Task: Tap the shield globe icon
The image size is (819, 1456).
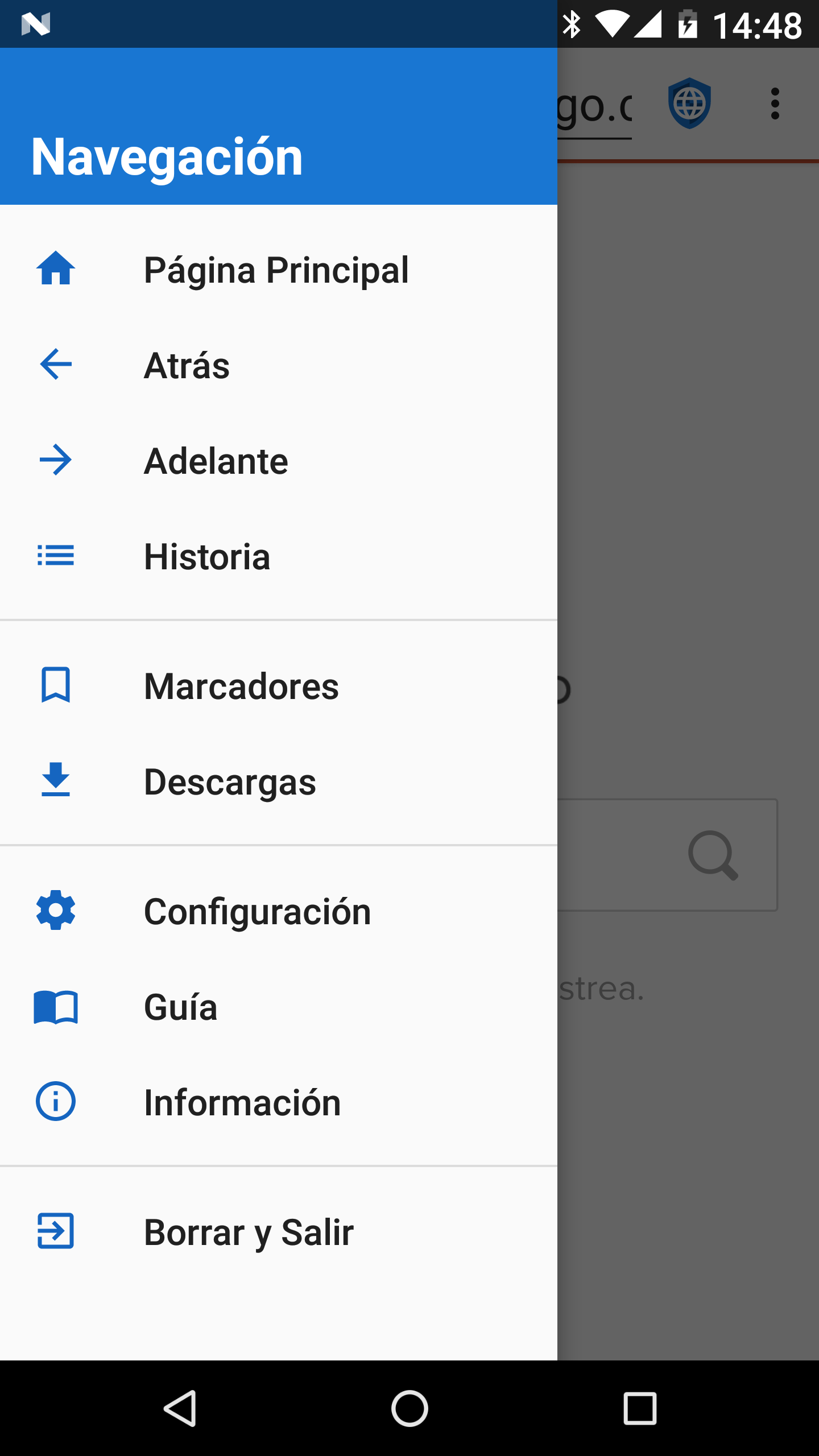Action: 689,104
